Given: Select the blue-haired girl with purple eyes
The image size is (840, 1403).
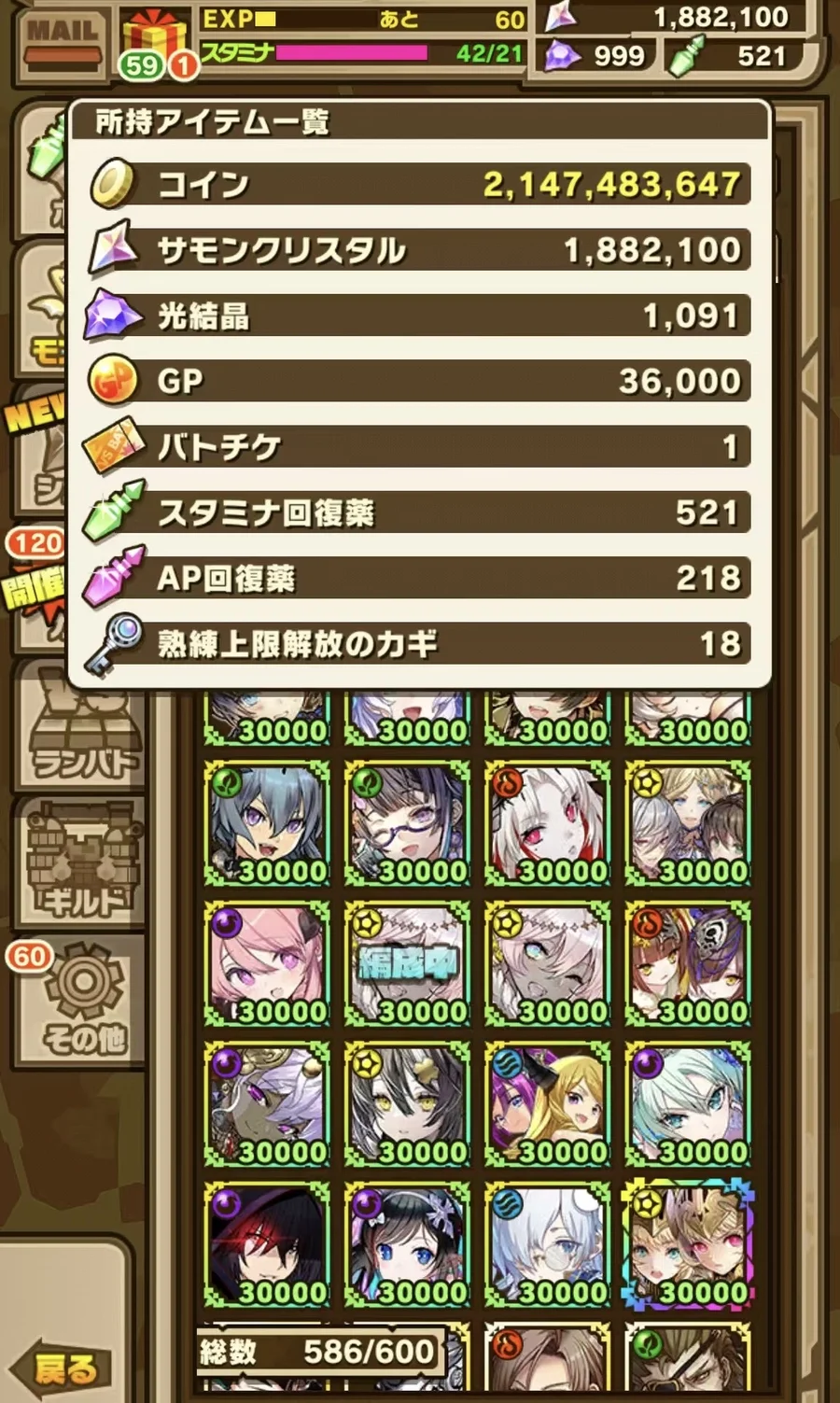Looking at the screenshot, I should click(x=268, y=823).
